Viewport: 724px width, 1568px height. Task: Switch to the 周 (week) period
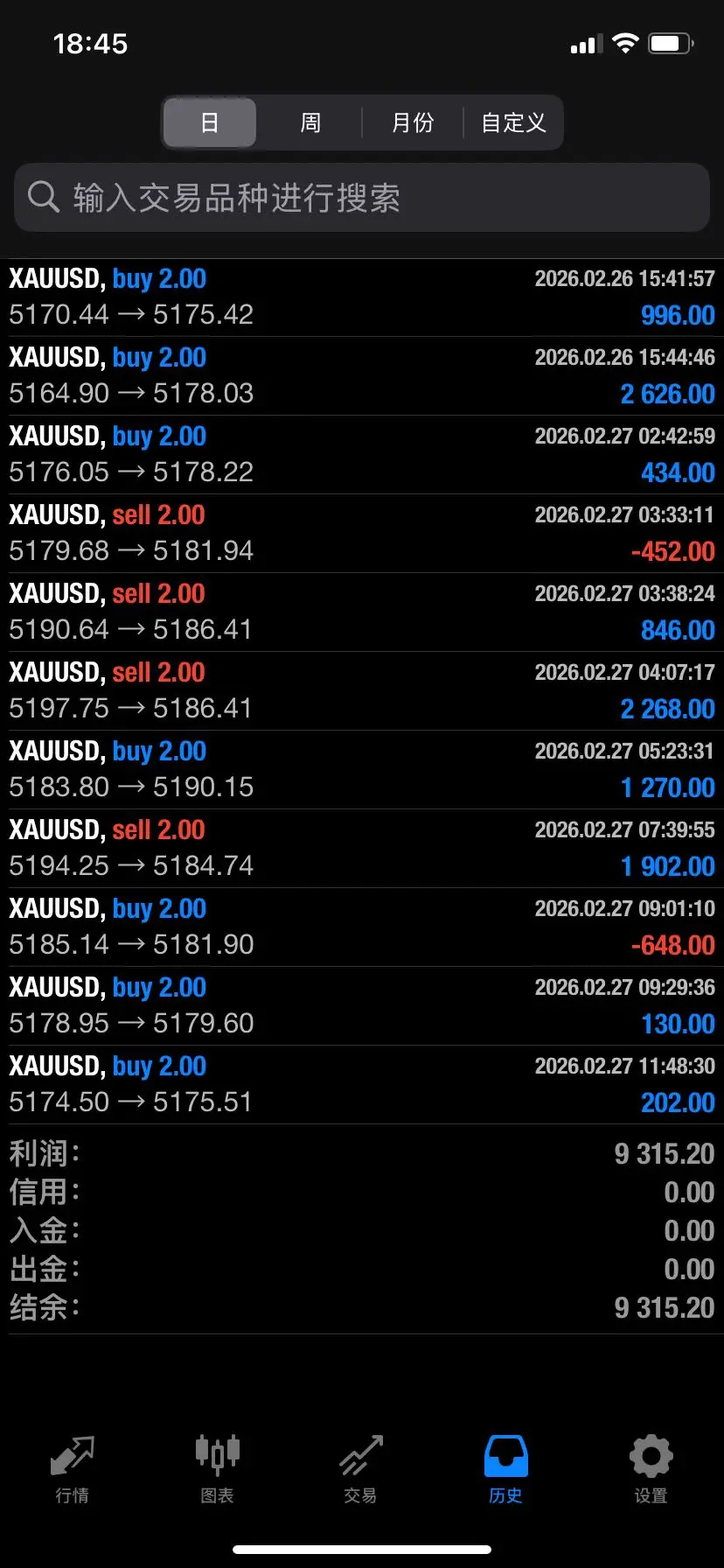[x=310, y=122]
